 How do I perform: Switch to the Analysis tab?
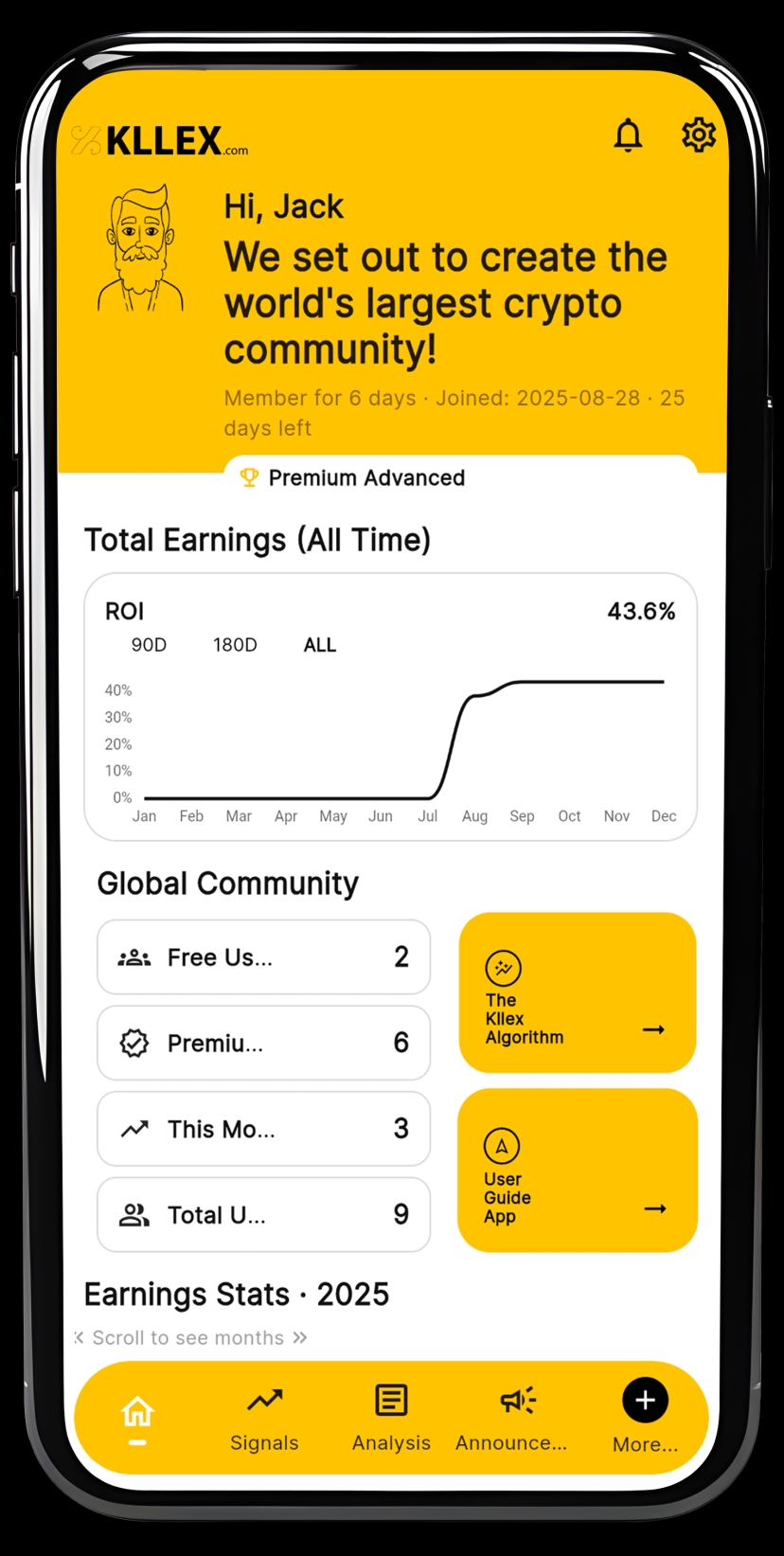pyautogui.click(x=391, y=1418)
